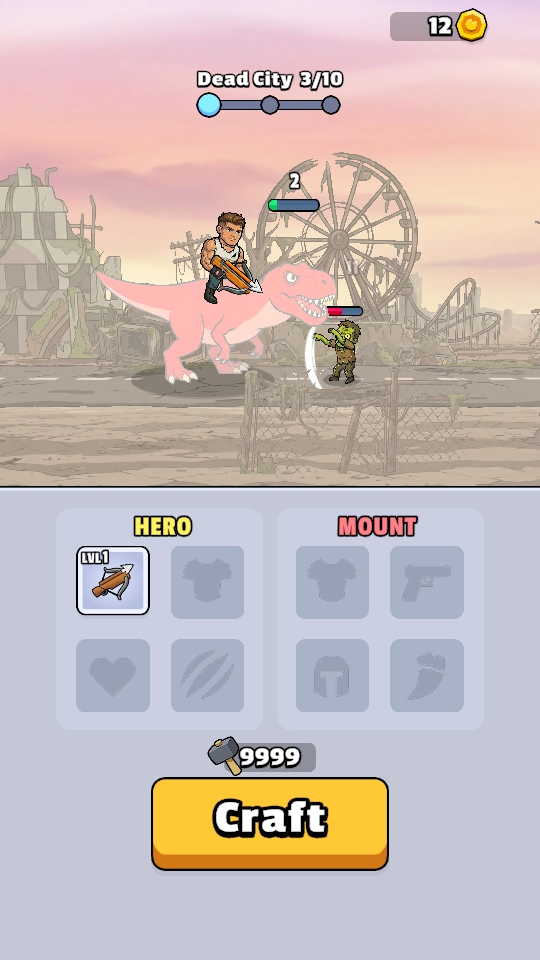The height and width of the screenshot is (960, 540).
Task: Open the LVL1 crossbow hero slot
Action: [113, 580]
